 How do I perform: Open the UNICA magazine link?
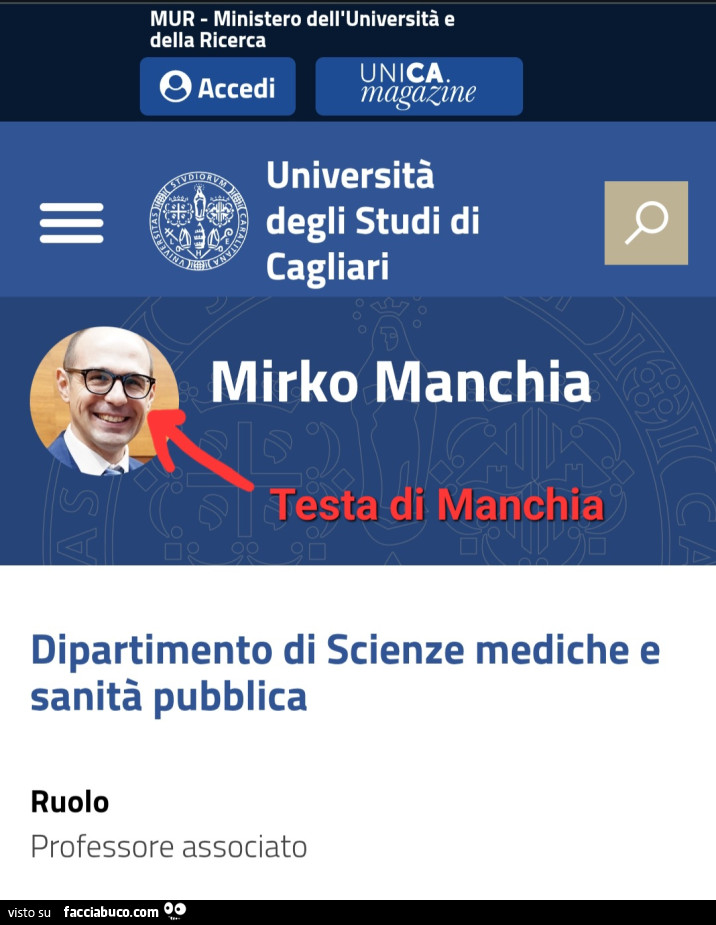click(x=418, y=87)
